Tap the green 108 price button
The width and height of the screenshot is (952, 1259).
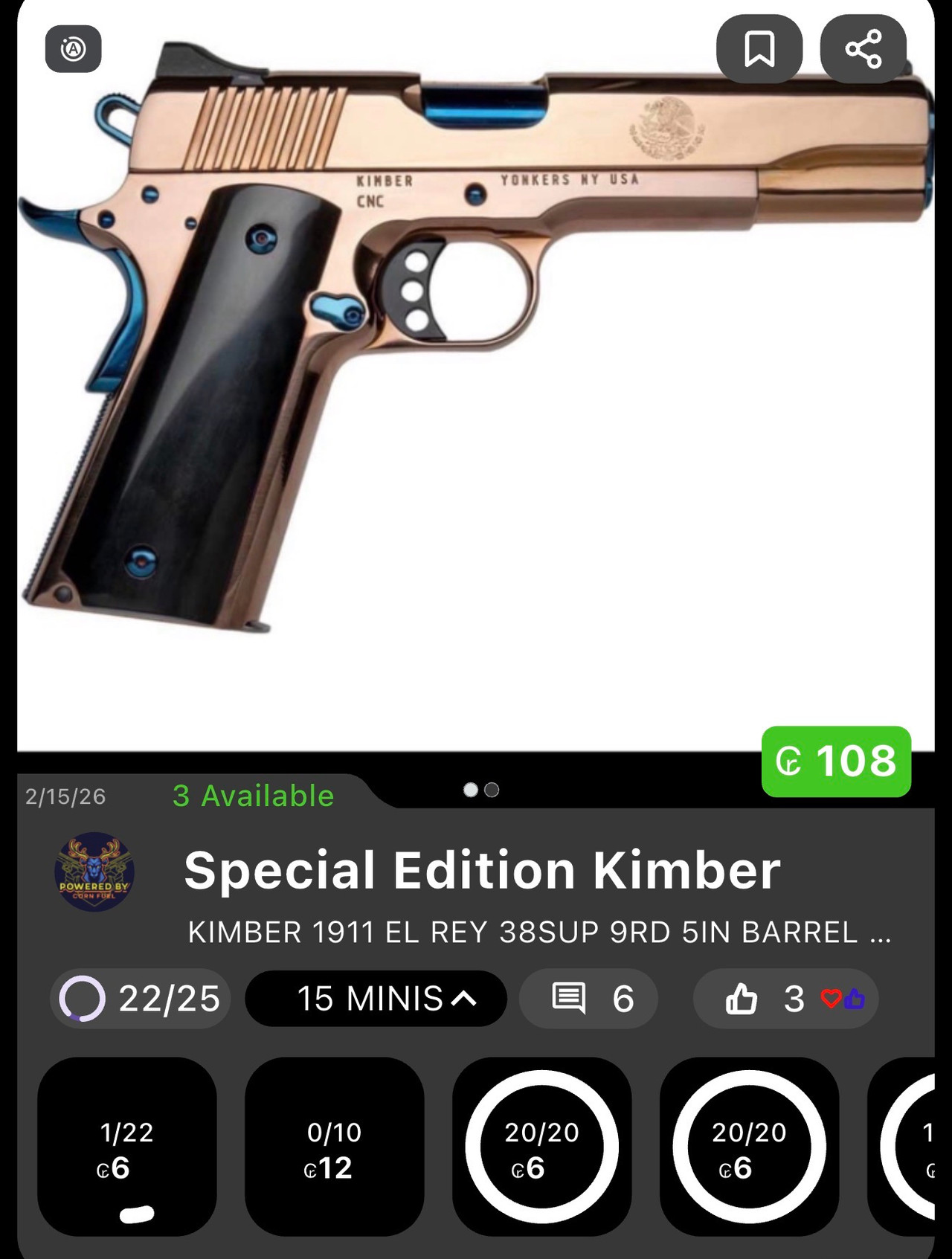pos(836,761)
